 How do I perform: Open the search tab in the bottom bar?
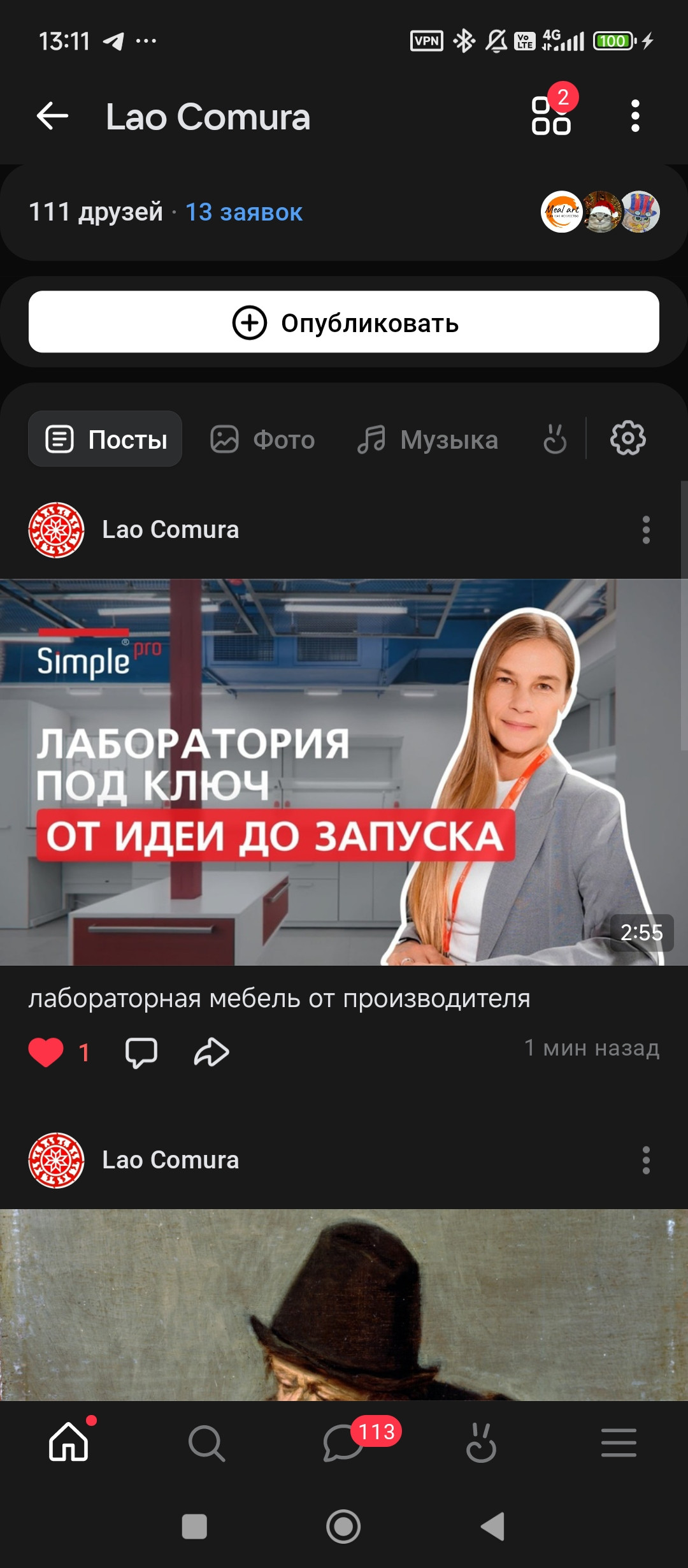pyautogui.click(x=206, y=1442)
